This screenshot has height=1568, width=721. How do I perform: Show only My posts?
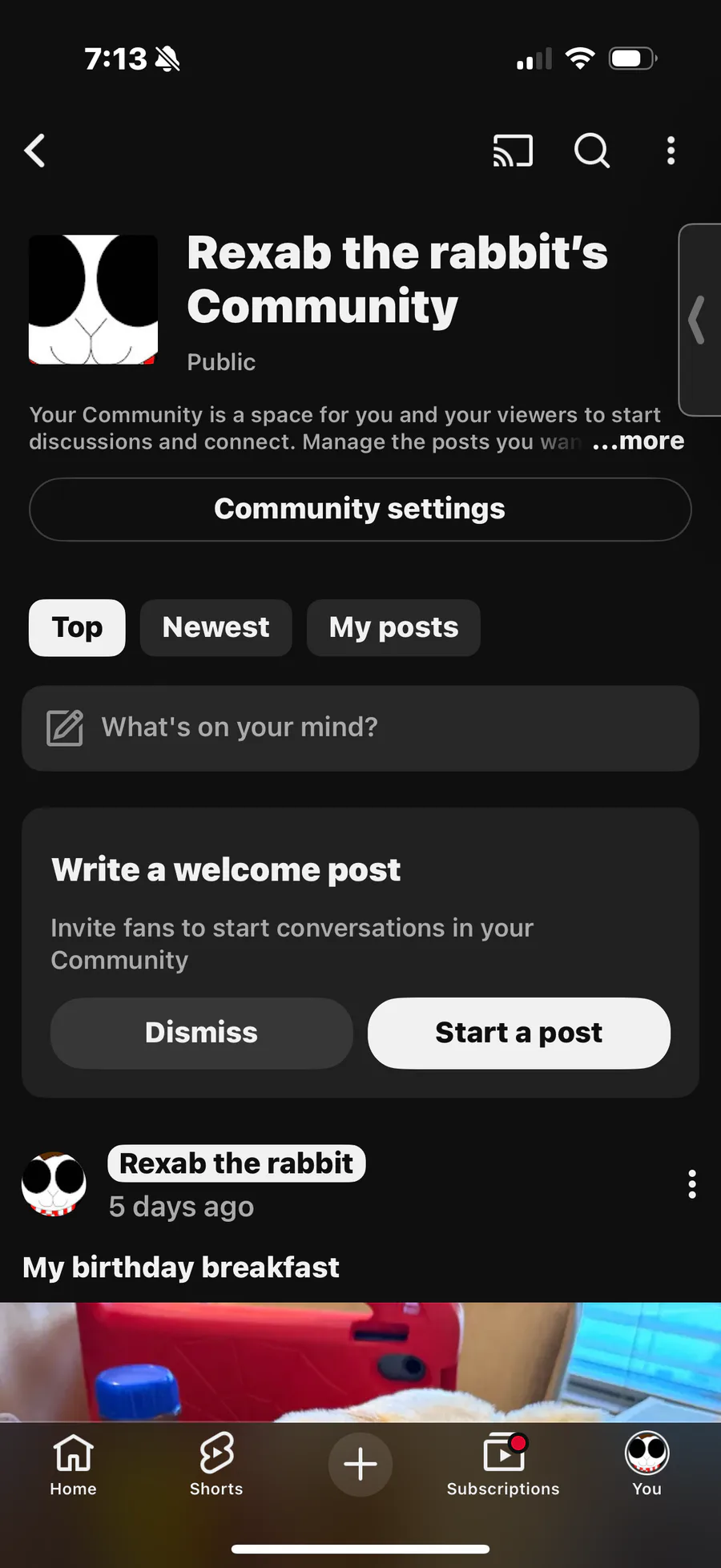[393, 627]
